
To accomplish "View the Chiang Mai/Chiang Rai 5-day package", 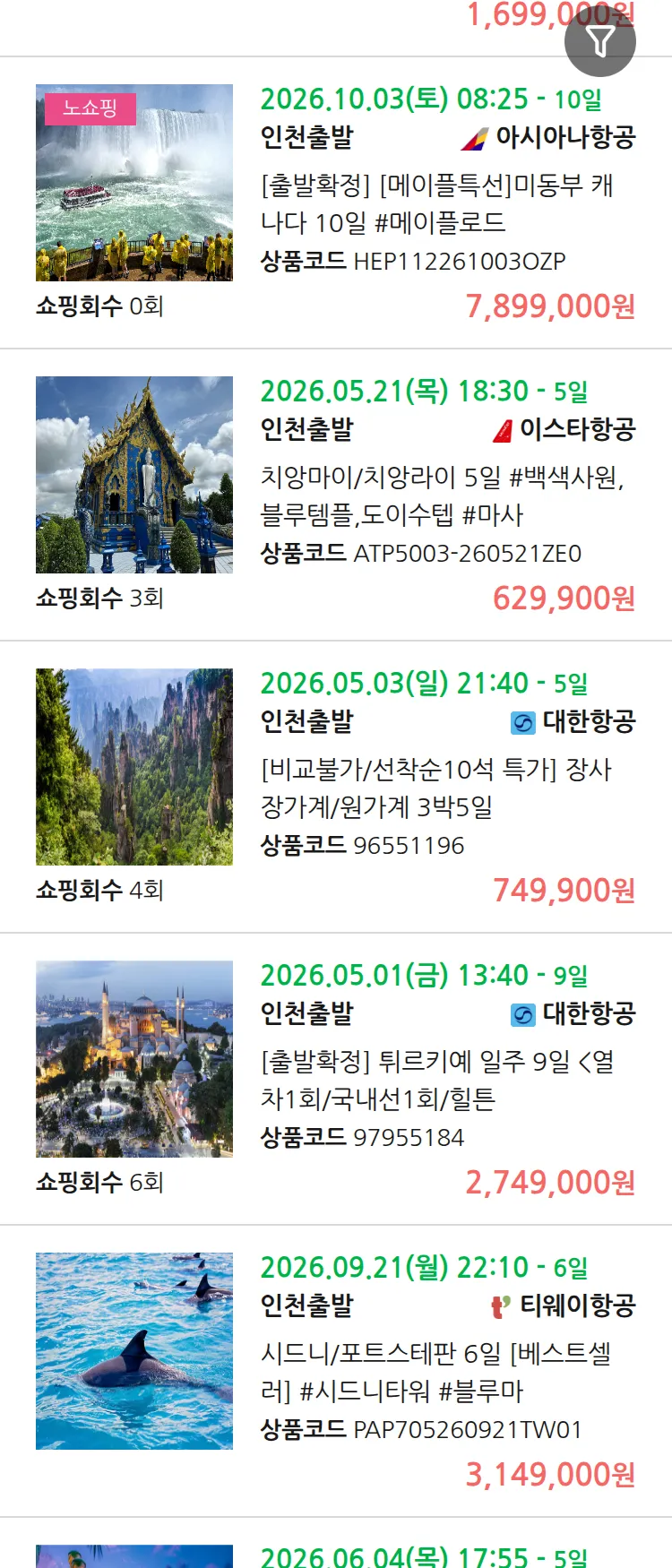I will click(x=442, y=495).
